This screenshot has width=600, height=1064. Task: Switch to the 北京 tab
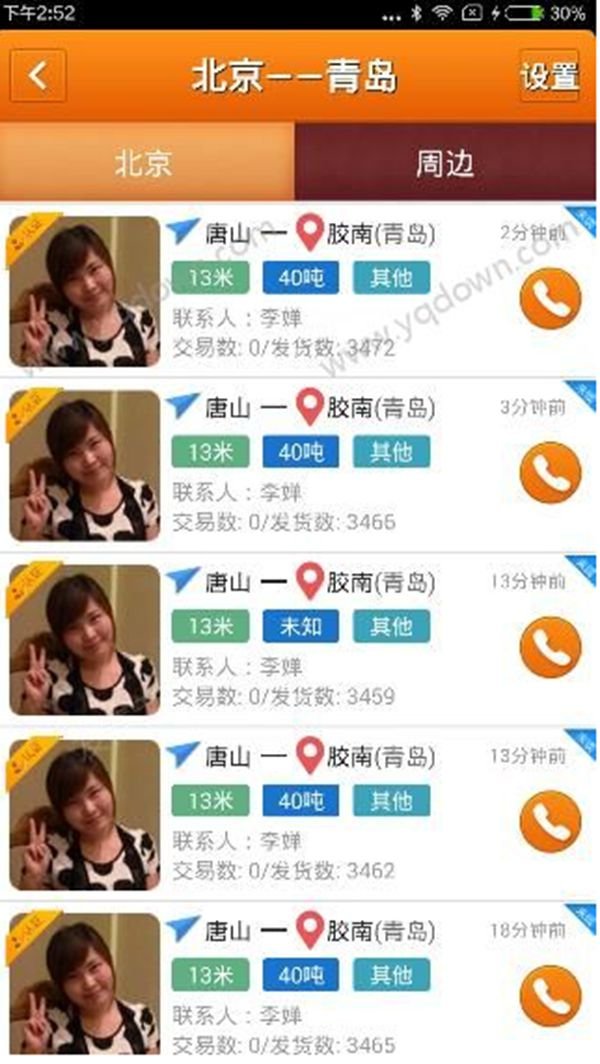146,163
